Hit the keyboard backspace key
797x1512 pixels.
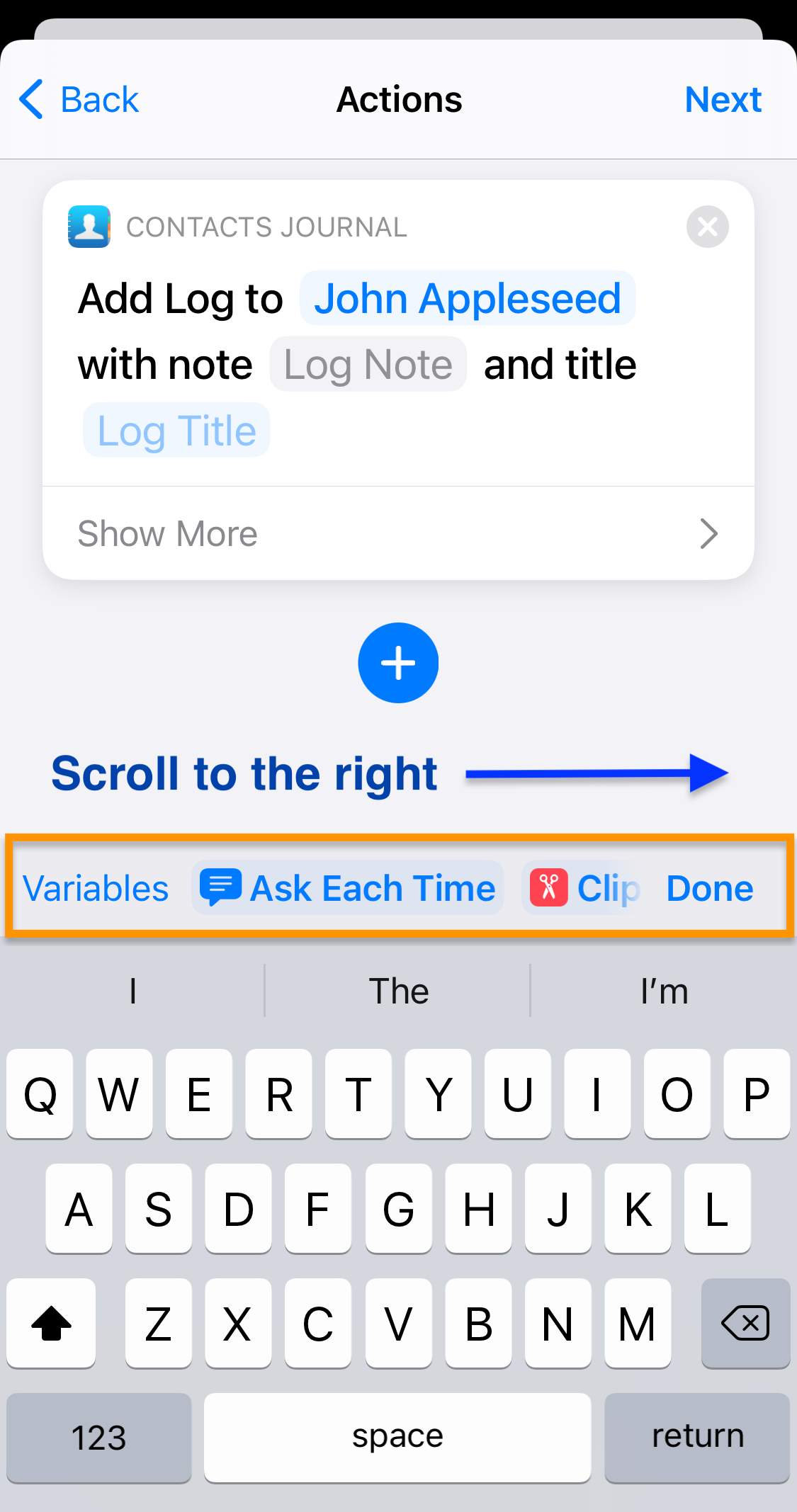tap(745, 1323)
